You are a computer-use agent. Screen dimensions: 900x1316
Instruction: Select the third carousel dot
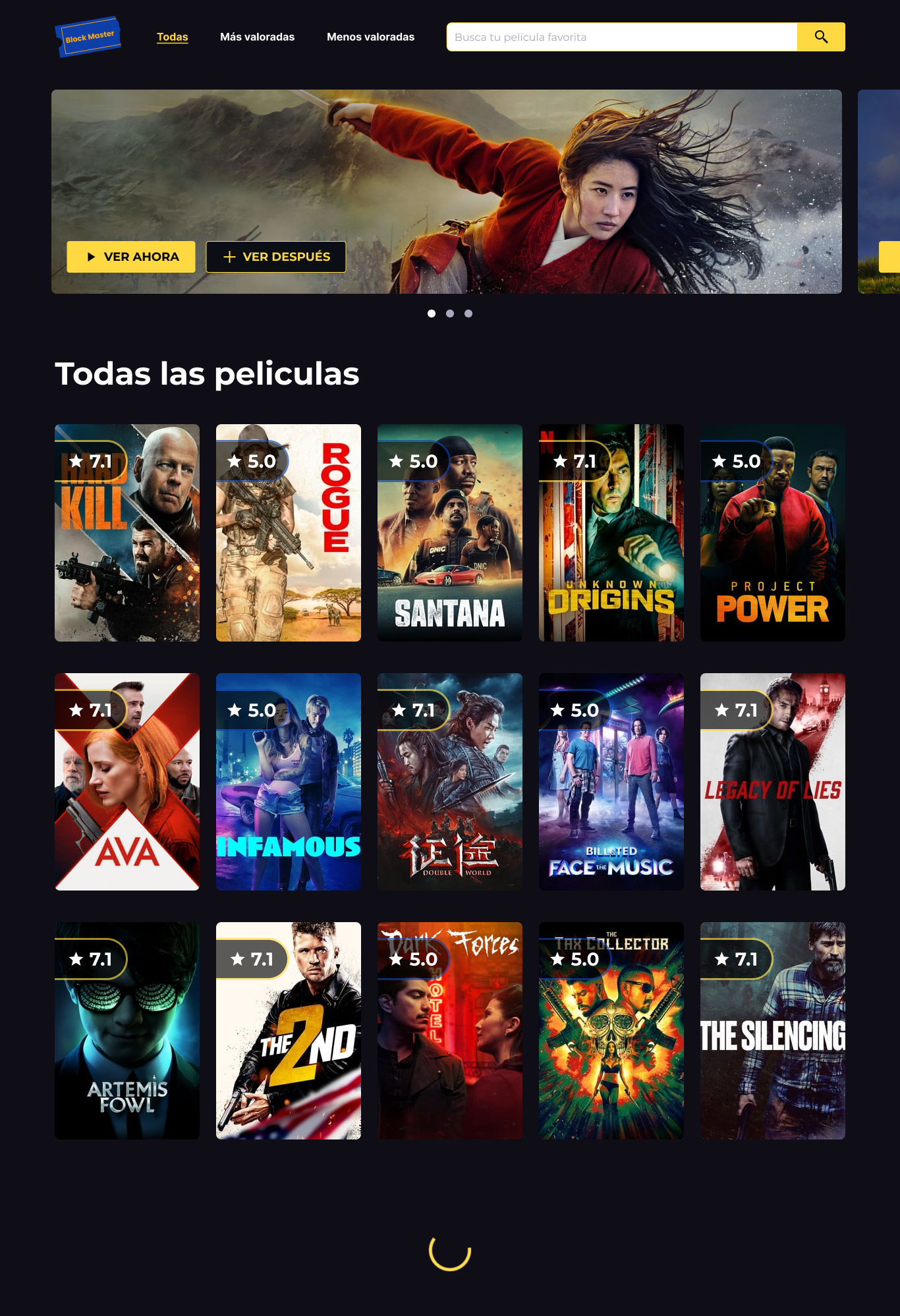coord(469,314)
